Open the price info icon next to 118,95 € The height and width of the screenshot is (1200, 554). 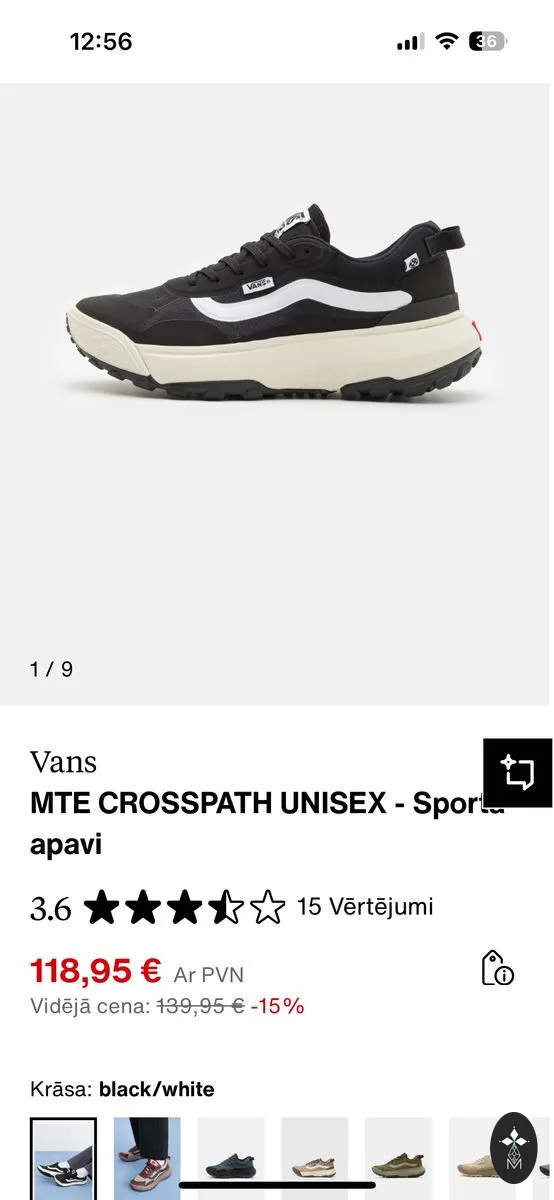(x=497, y=968)
